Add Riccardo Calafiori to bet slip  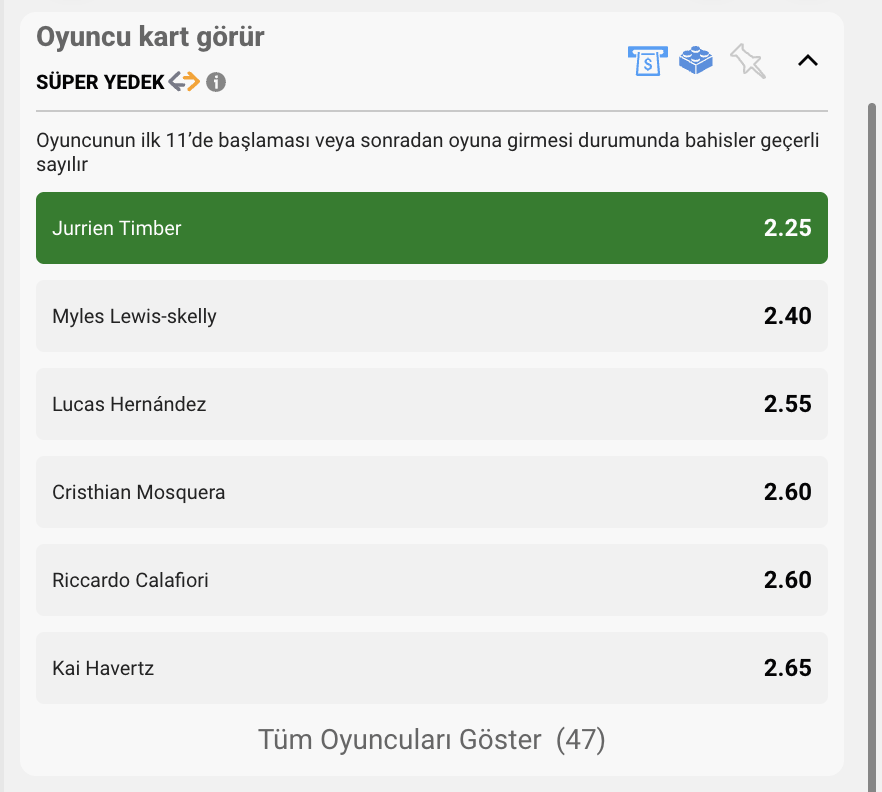click(432, 580)
